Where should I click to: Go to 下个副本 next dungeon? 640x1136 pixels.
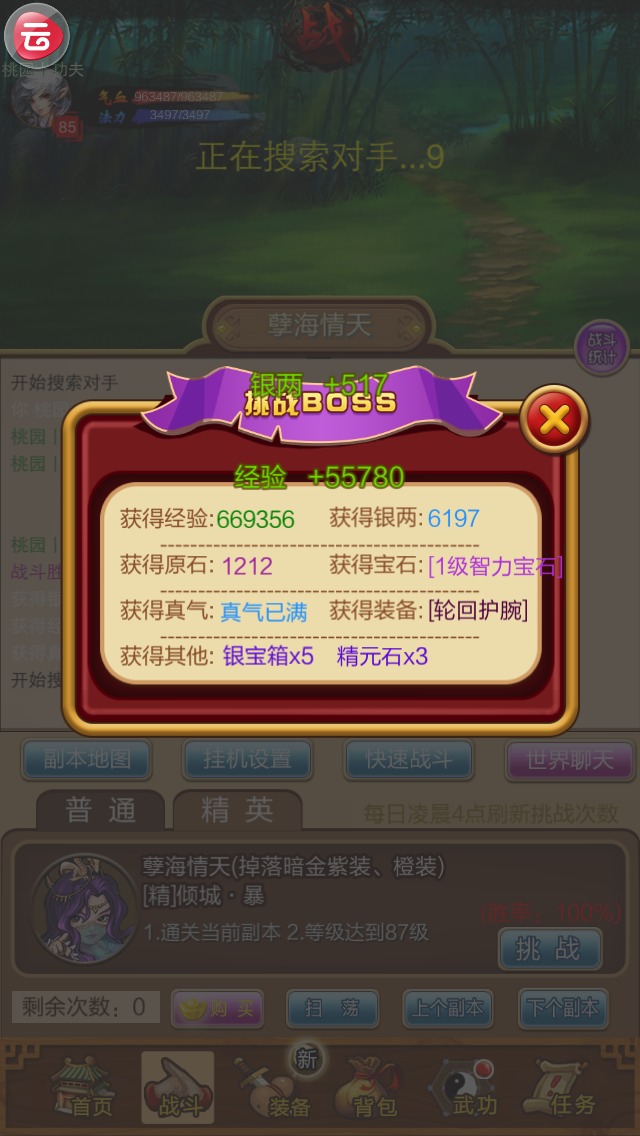(563, 1008)
